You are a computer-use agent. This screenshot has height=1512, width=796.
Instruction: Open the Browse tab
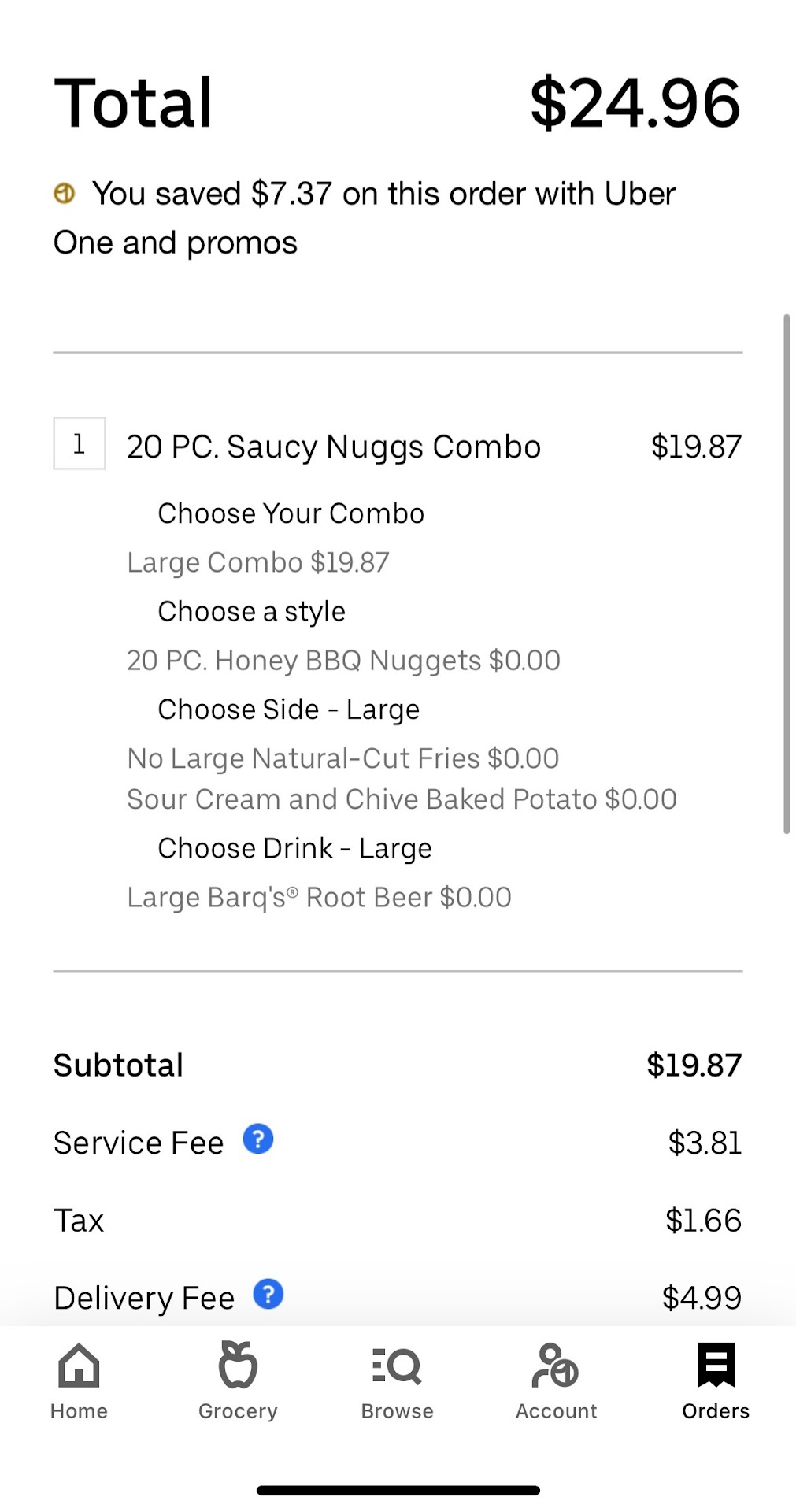click(x=397, y=1381)
